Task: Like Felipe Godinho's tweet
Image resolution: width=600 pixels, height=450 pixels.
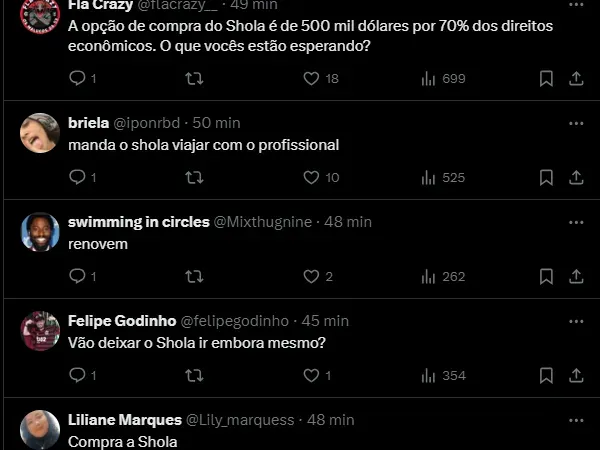Action: [311, 376]
